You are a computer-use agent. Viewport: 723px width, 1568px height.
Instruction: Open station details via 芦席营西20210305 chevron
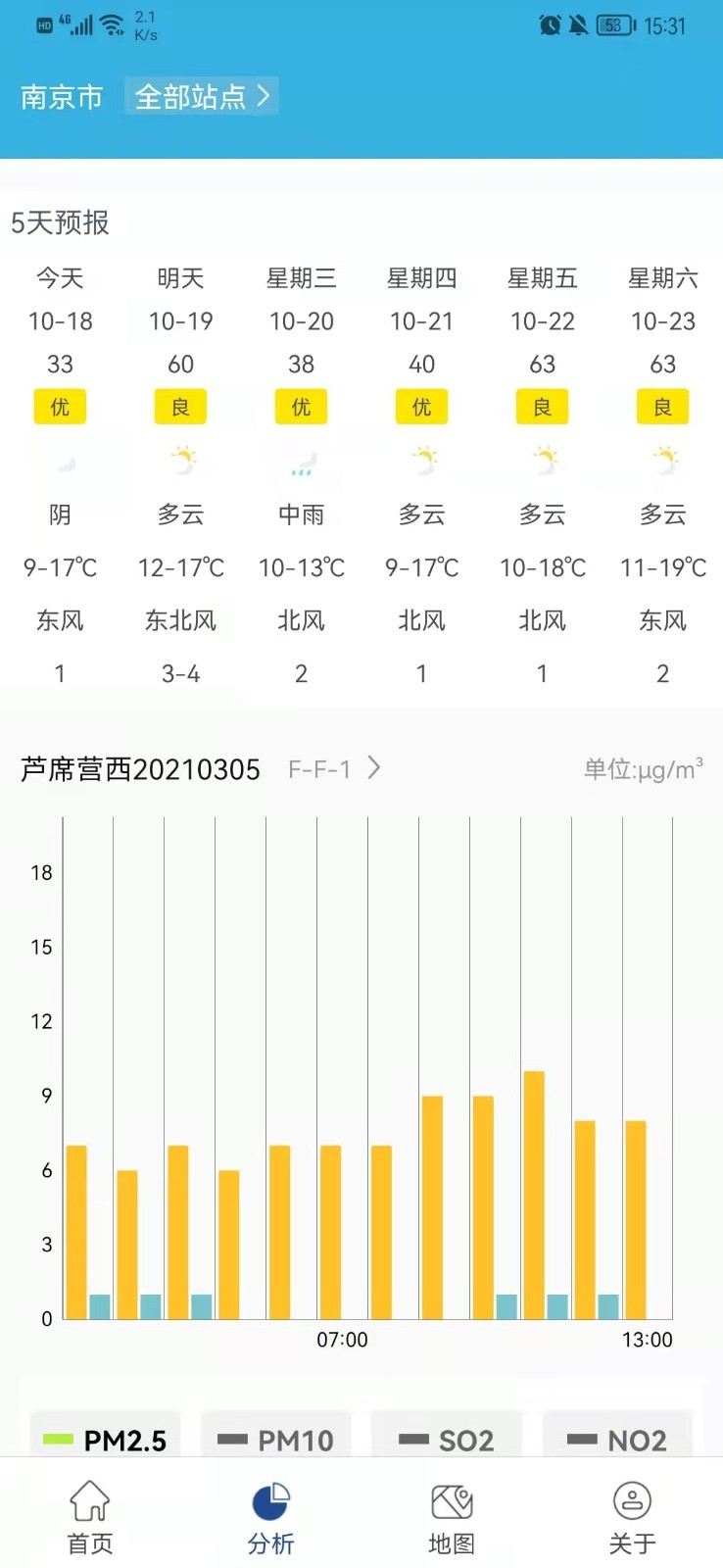click(x=373, y=769)
